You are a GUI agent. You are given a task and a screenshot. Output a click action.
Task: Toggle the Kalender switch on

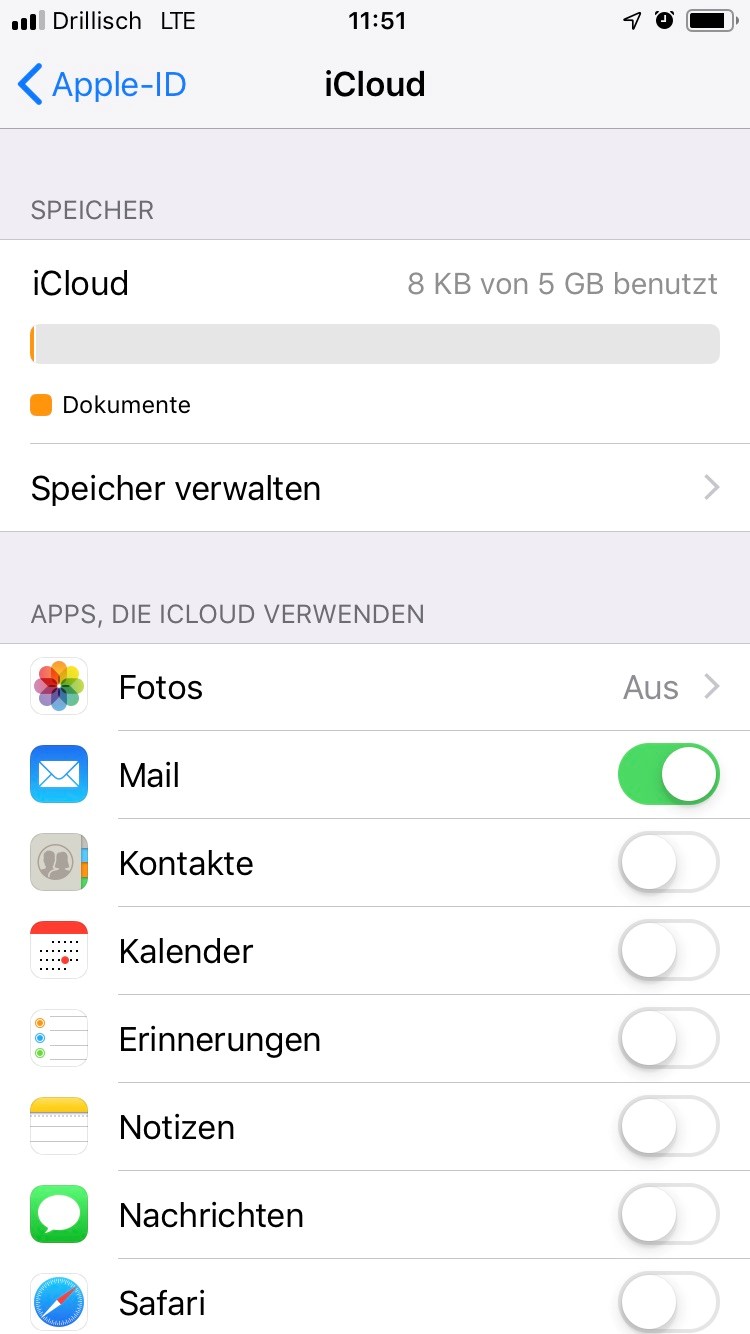pos(668,951)
